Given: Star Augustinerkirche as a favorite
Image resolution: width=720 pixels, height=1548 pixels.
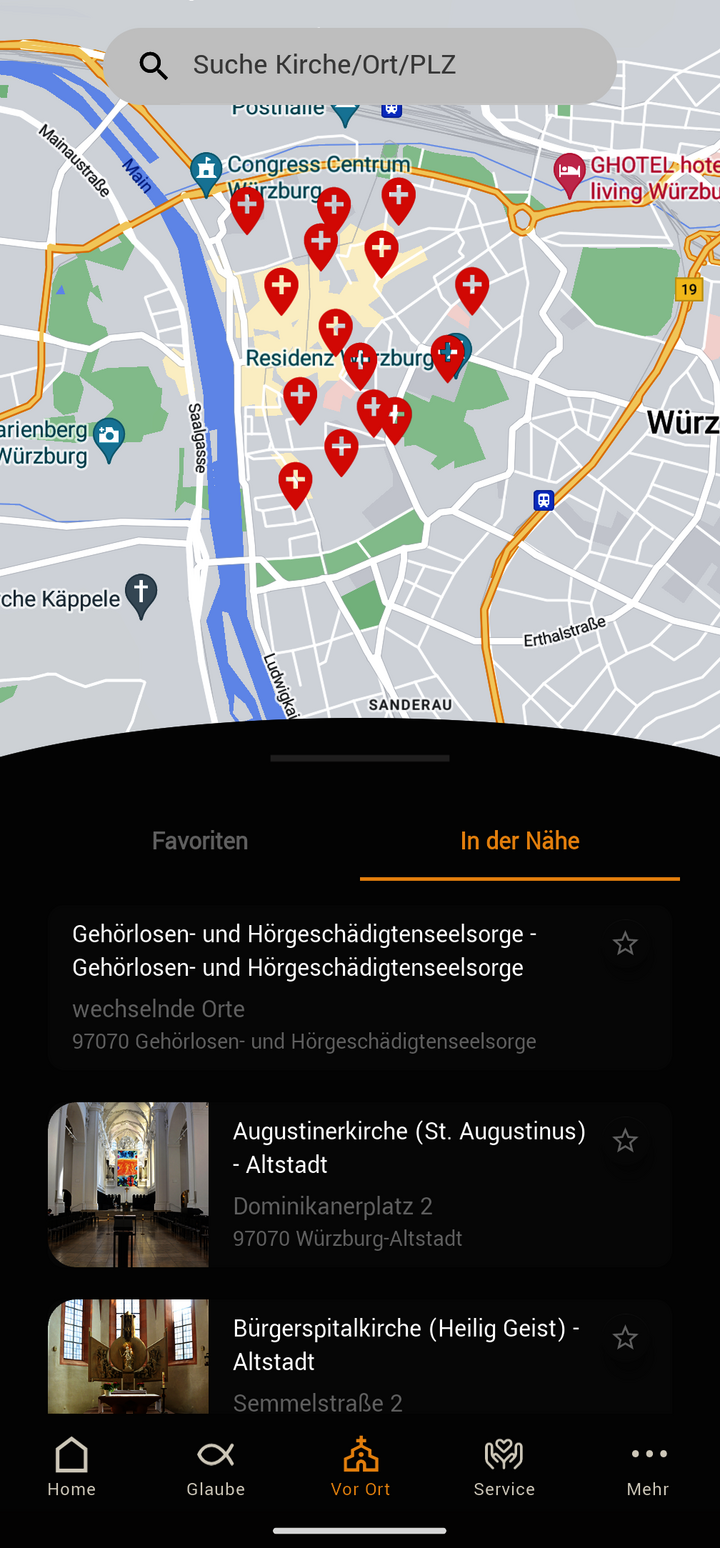Looking at the screenshot, I should pos(625,1141).
